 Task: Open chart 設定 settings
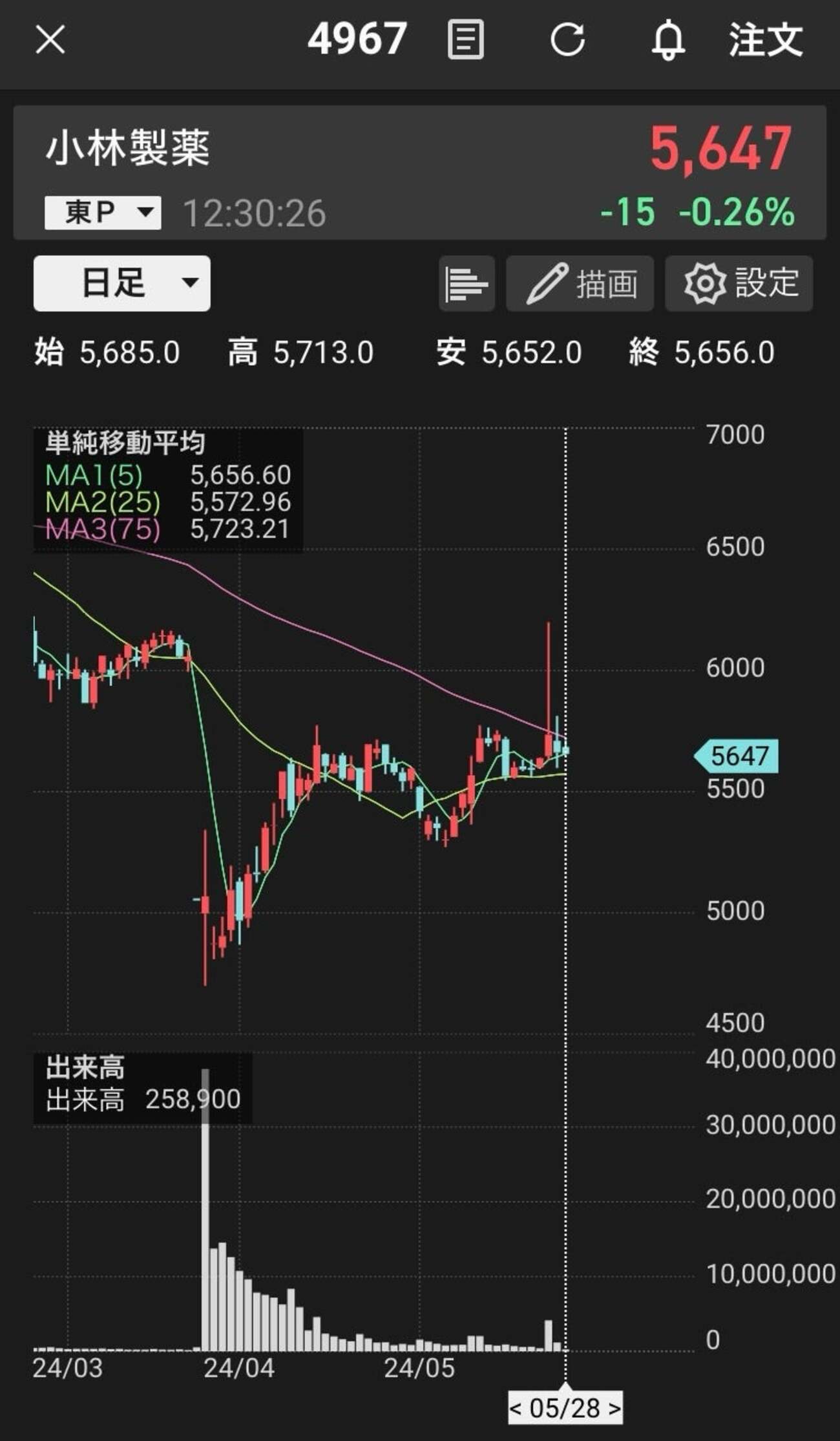[x=739, y=283]
